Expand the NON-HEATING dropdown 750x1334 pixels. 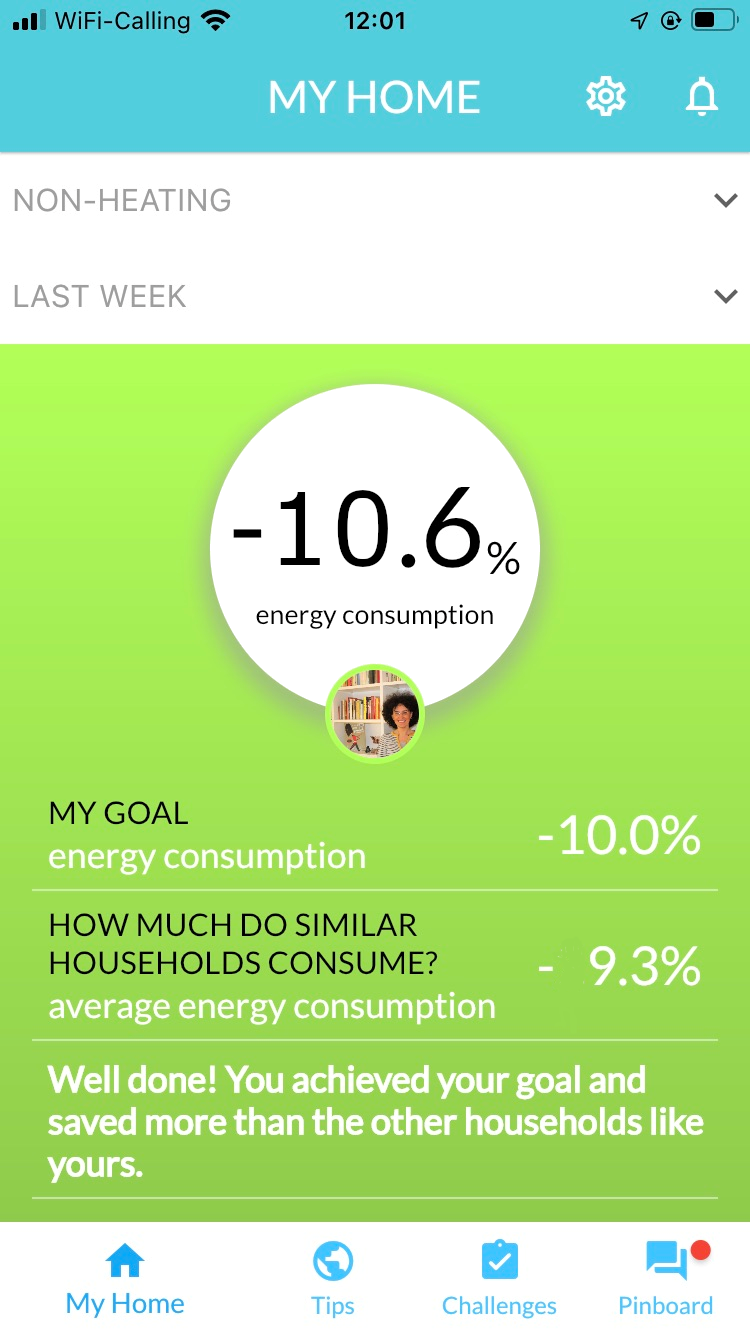(375, 200)
